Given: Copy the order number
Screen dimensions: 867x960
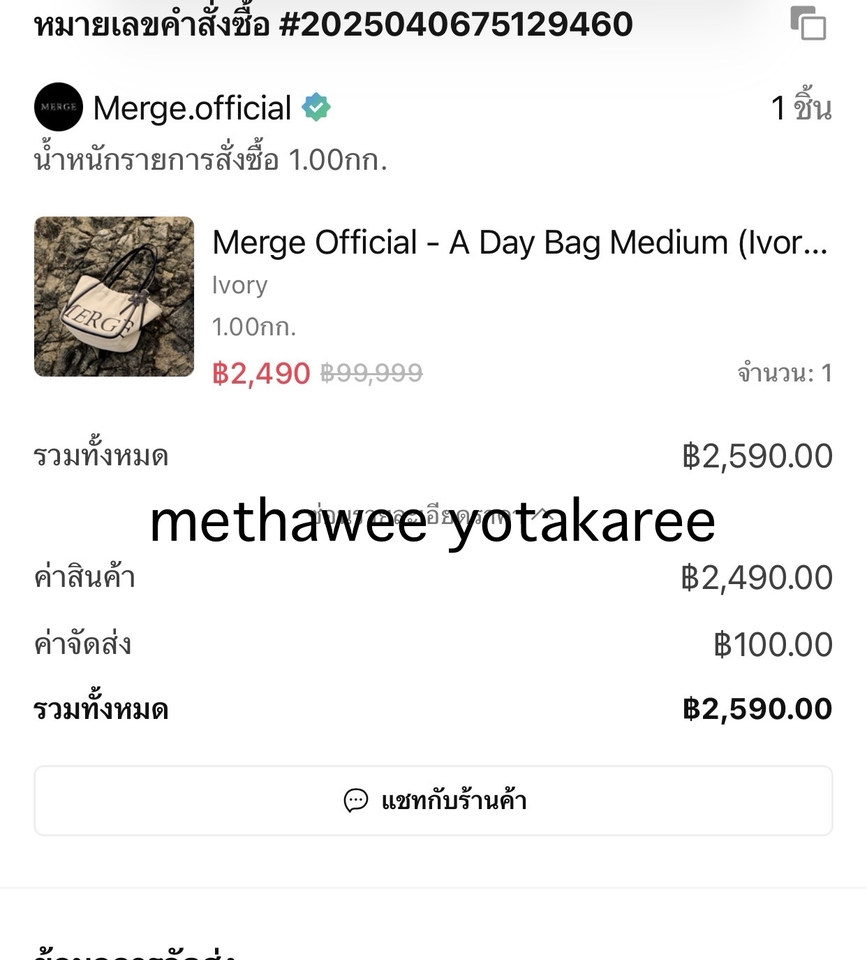Looking at the screenshot, I should click(808, 23).
